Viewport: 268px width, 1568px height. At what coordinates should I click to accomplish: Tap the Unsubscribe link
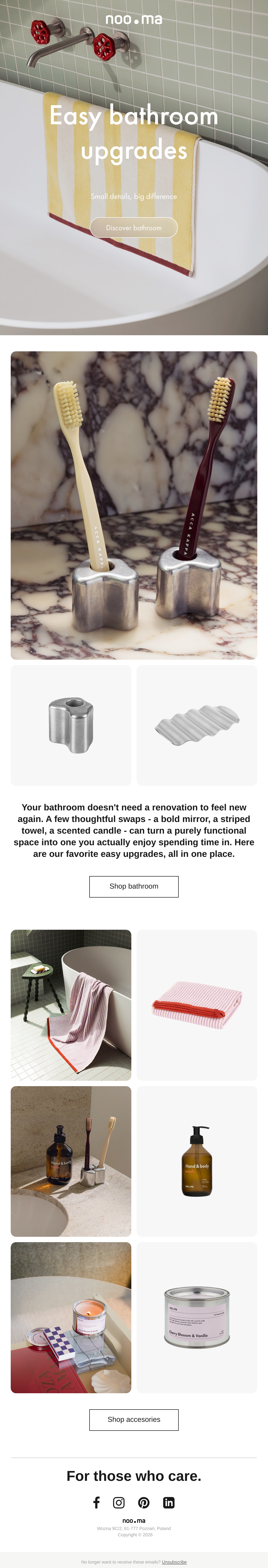coord(174,1562)
